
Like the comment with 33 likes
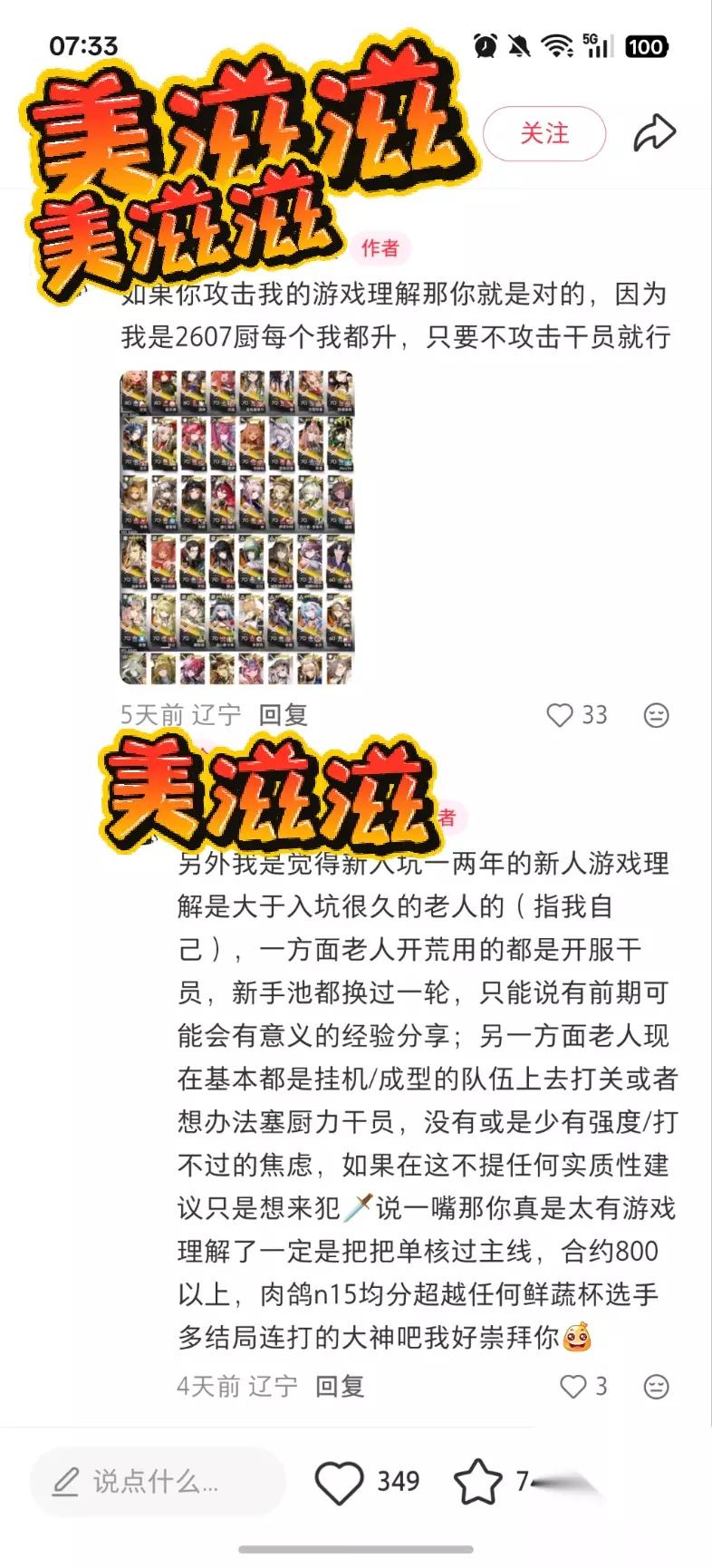(x=561, y=715)
